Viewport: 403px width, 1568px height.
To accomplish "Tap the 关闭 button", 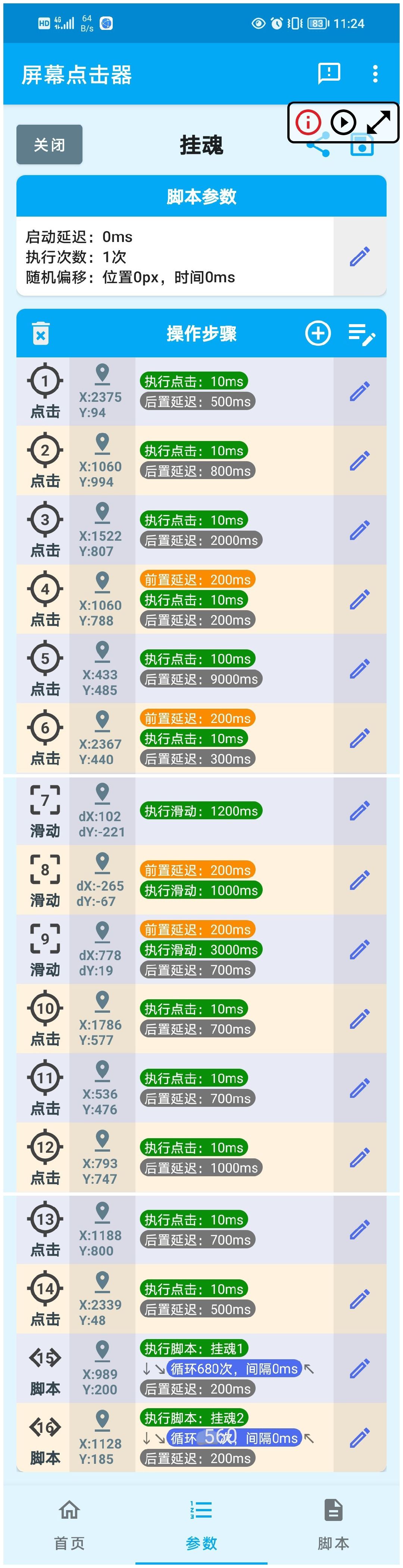I will tap(49, 144).
